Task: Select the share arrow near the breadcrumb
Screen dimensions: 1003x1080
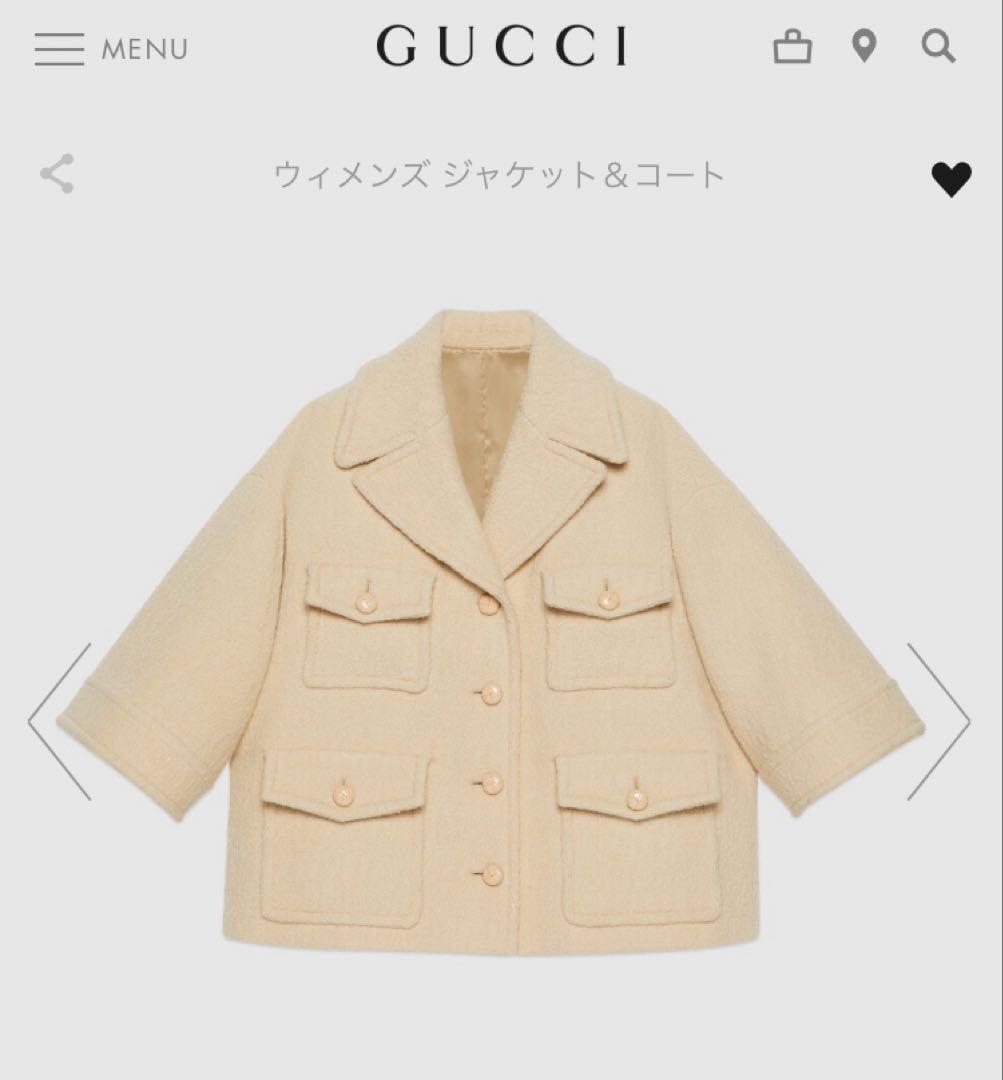Action: point(58,173)
